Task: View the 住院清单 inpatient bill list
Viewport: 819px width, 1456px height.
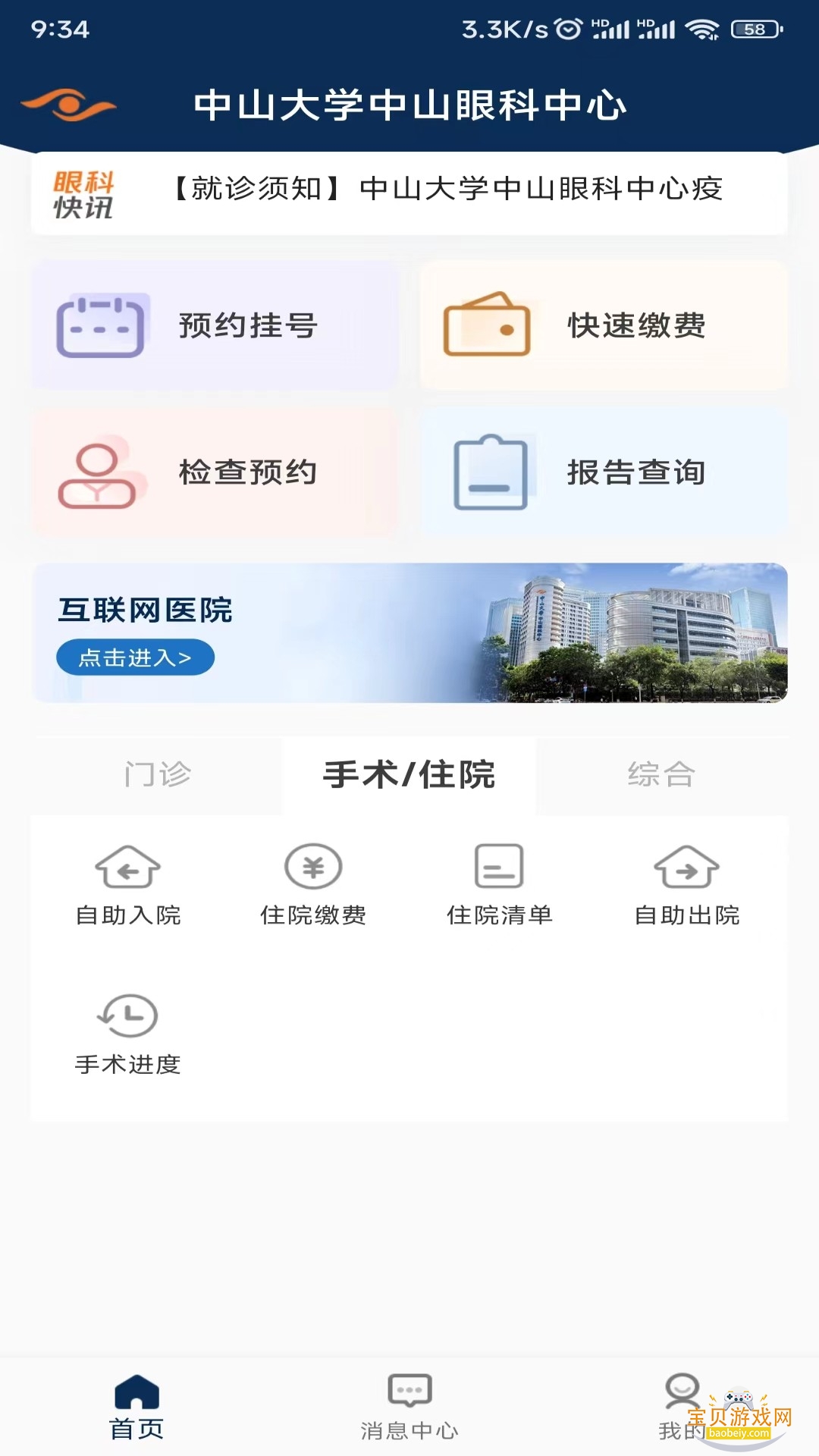Action: [x=499, y=884]
